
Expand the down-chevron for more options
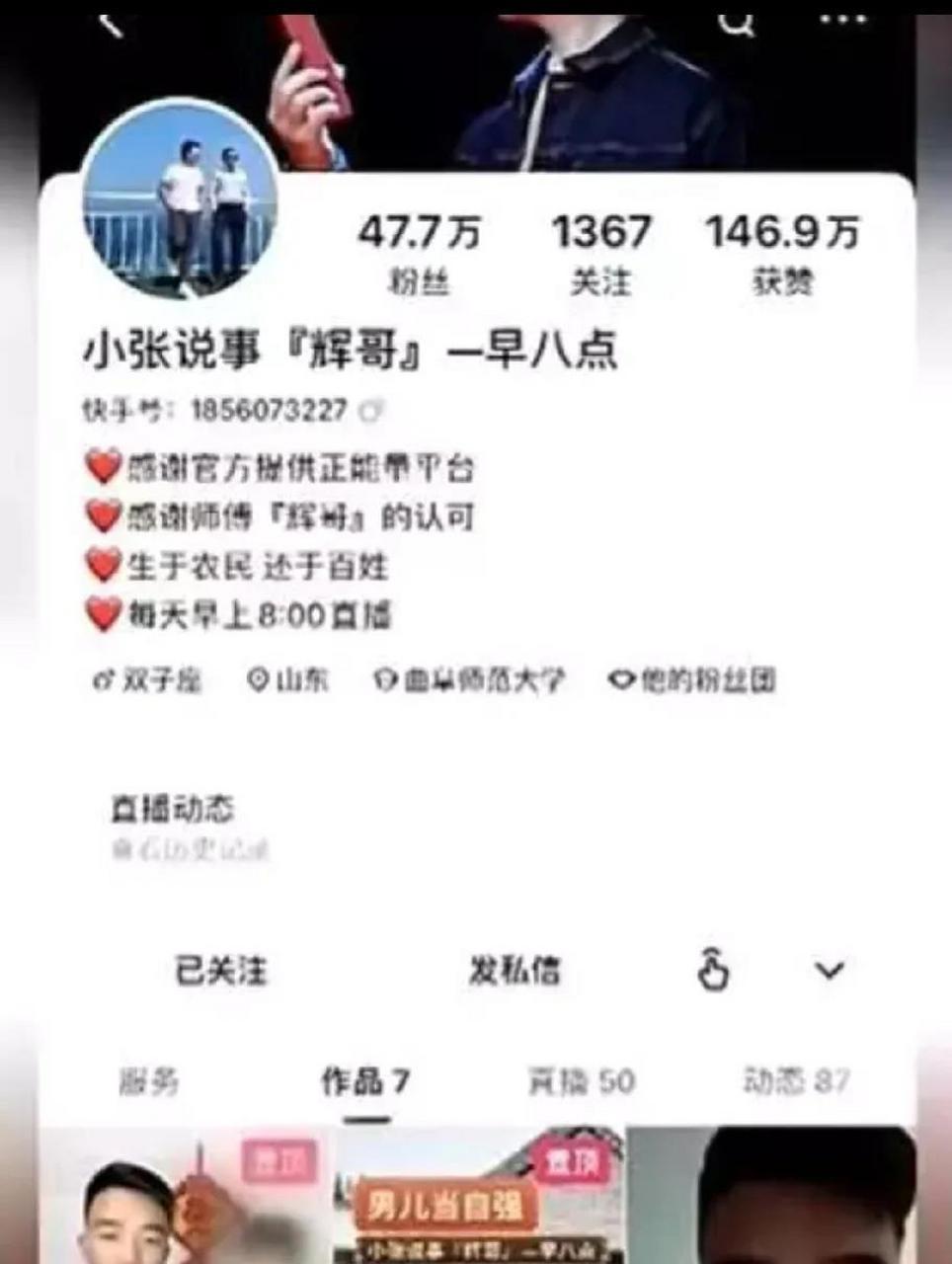[829, 971]
